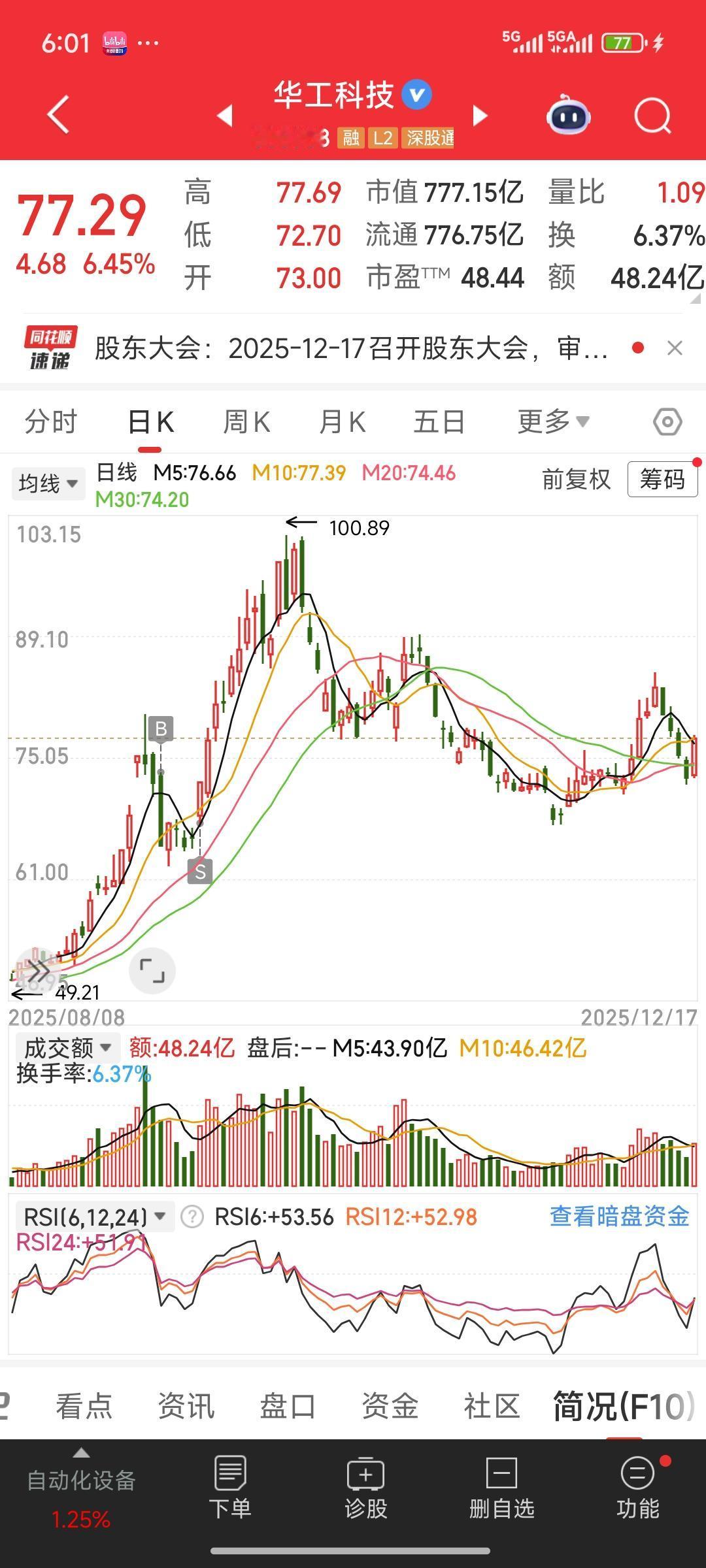Toggle the 筹码 chip distribution overlay
Image resolution: width=706 pixels, height=1568 pixels.
point(662,480)
